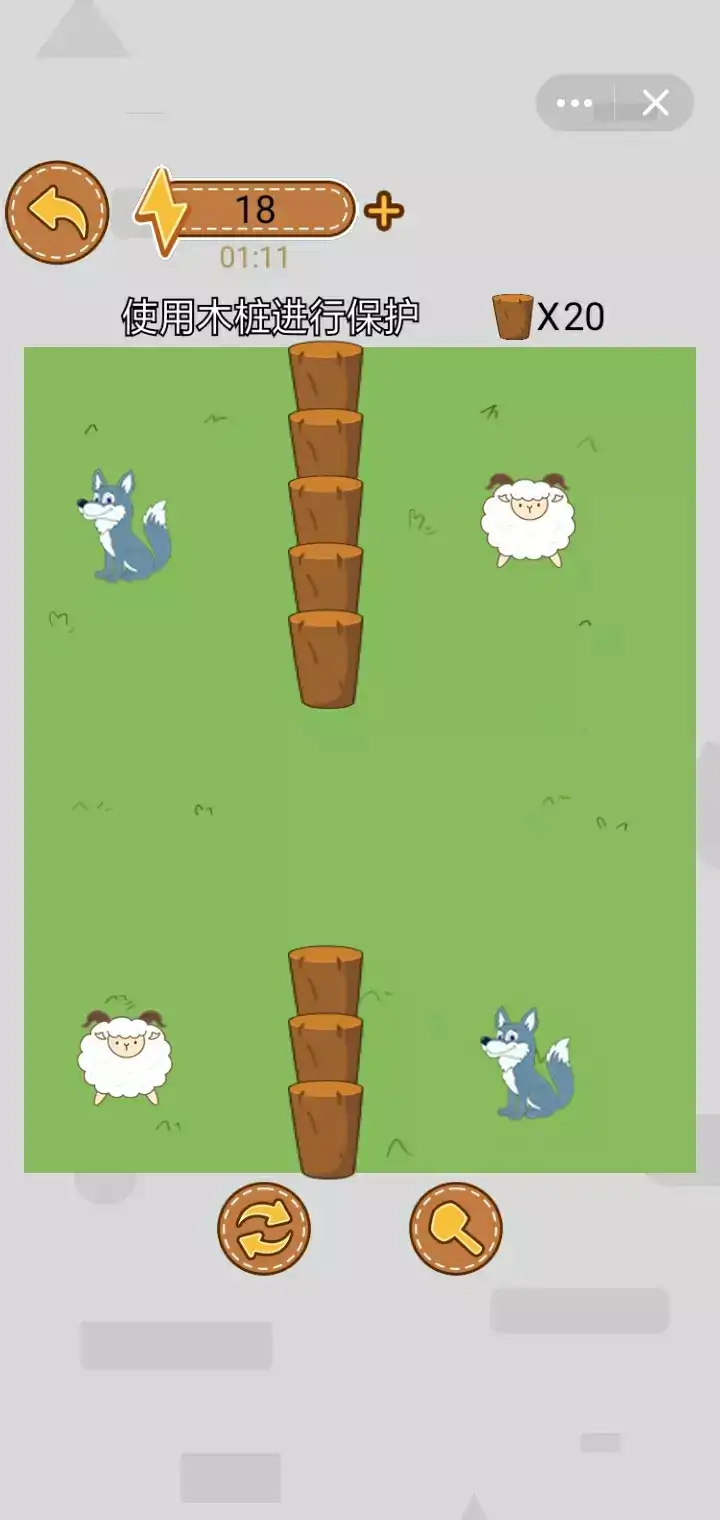Select the hammer tool button
This screenshot has width=720, height=1520.
pos(456,1229)
